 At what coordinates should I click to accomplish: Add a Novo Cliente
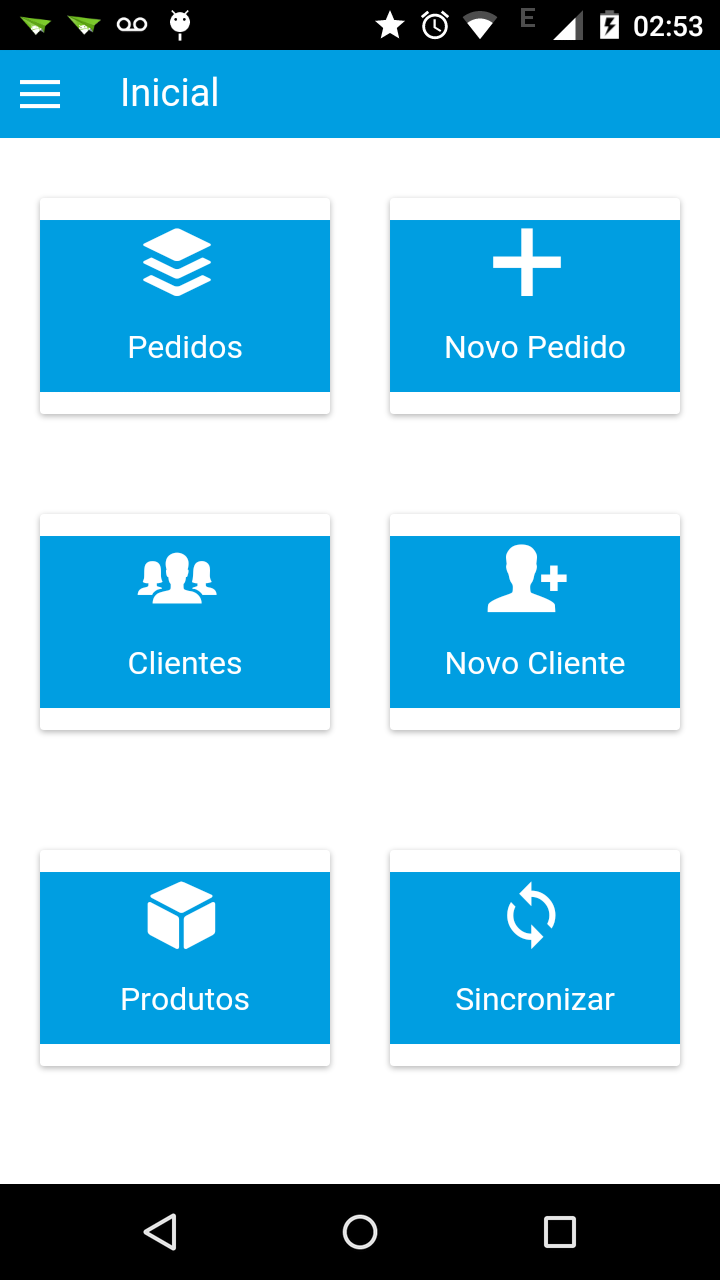(535, 622)
